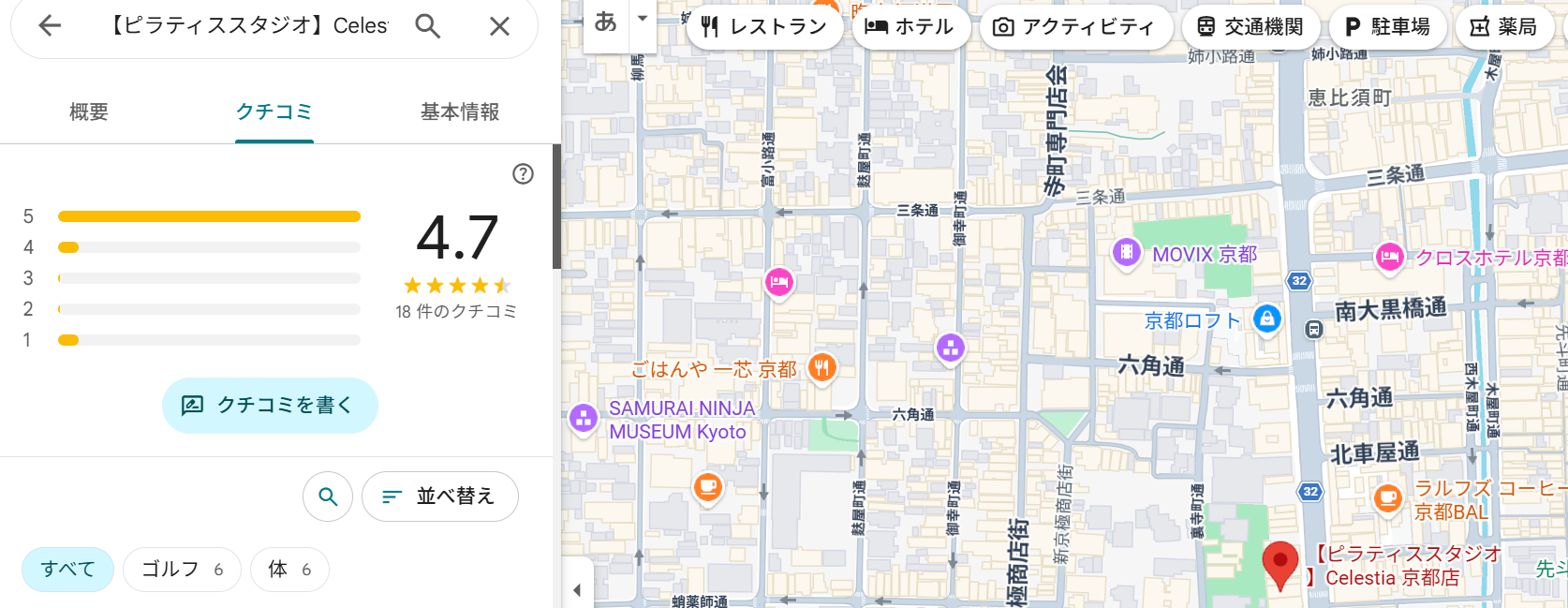
Task: Switch to the 基本情報 tab
Action: point(459,112)
